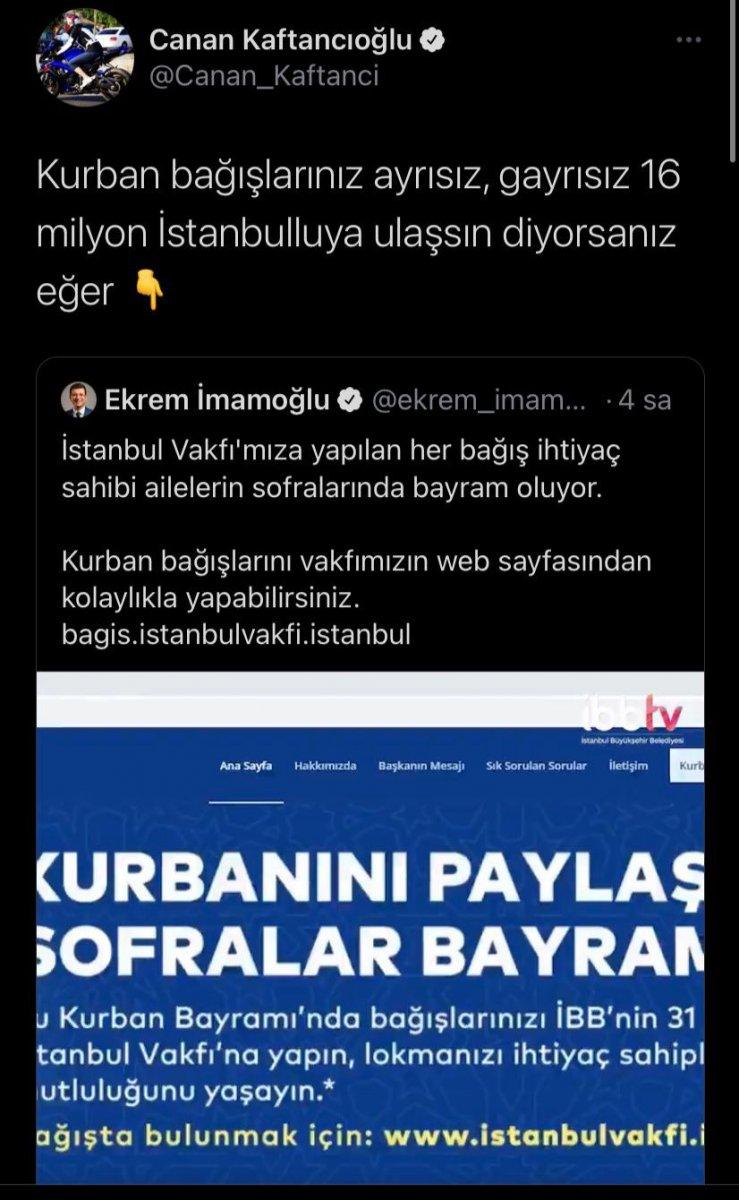The height and width of the screenshot is (1200, 739).
Task: Click Ekrem İmamoğlu's profile picture
Action: coord(77,397)
